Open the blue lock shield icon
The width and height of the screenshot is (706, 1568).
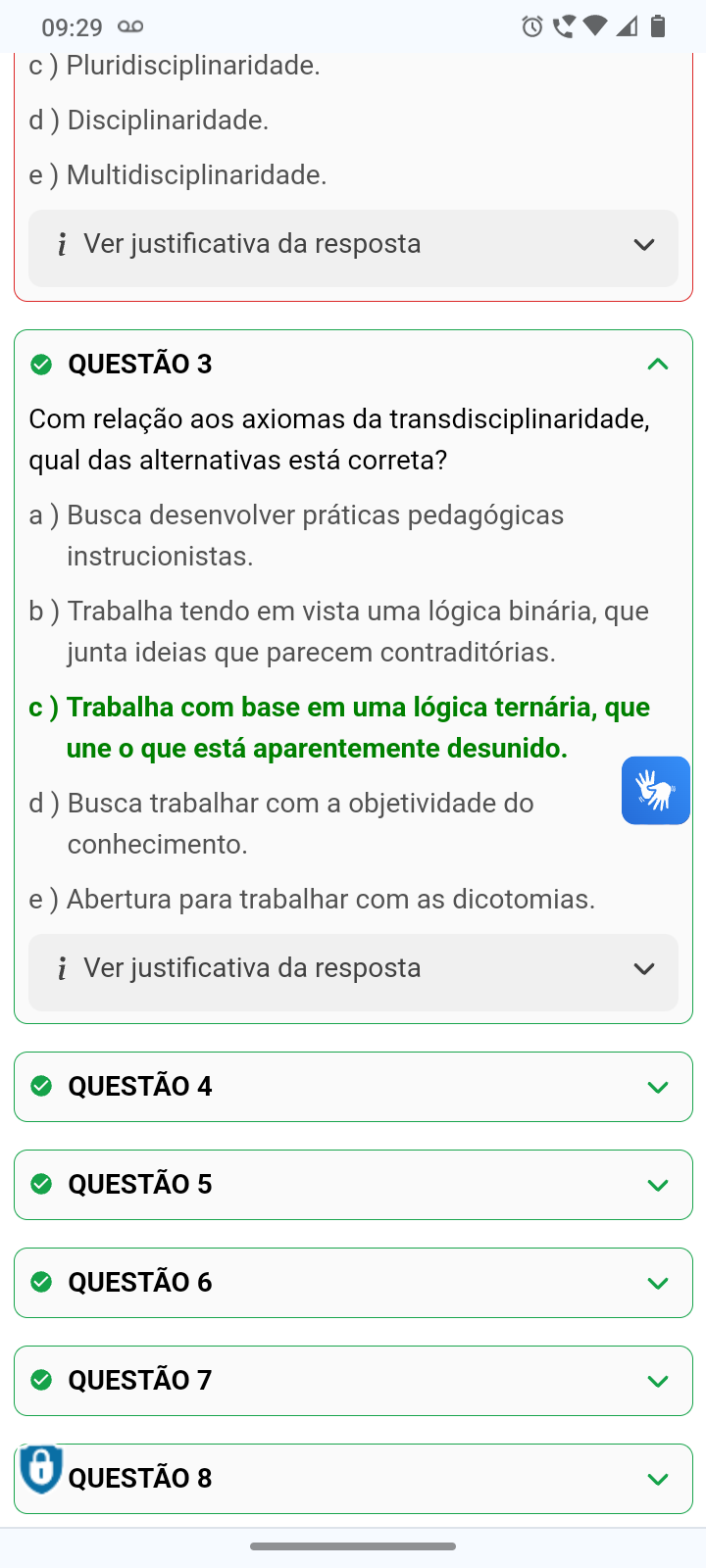click(41, 1468)
